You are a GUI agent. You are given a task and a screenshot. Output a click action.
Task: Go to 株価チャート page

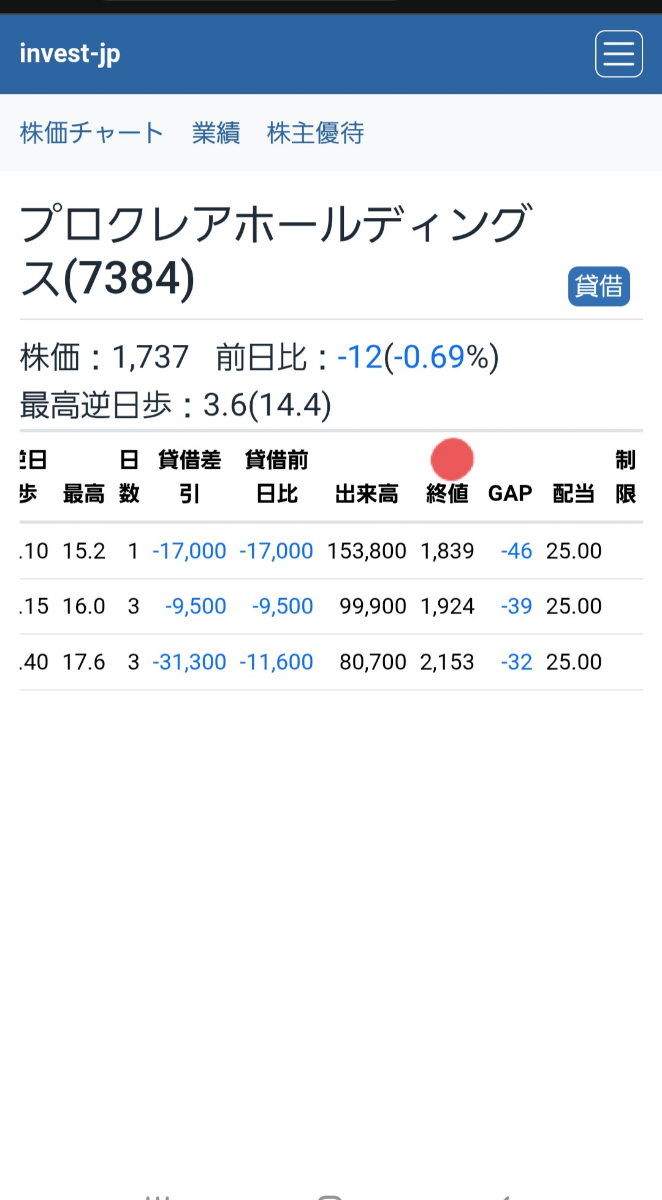pos(91,133)
